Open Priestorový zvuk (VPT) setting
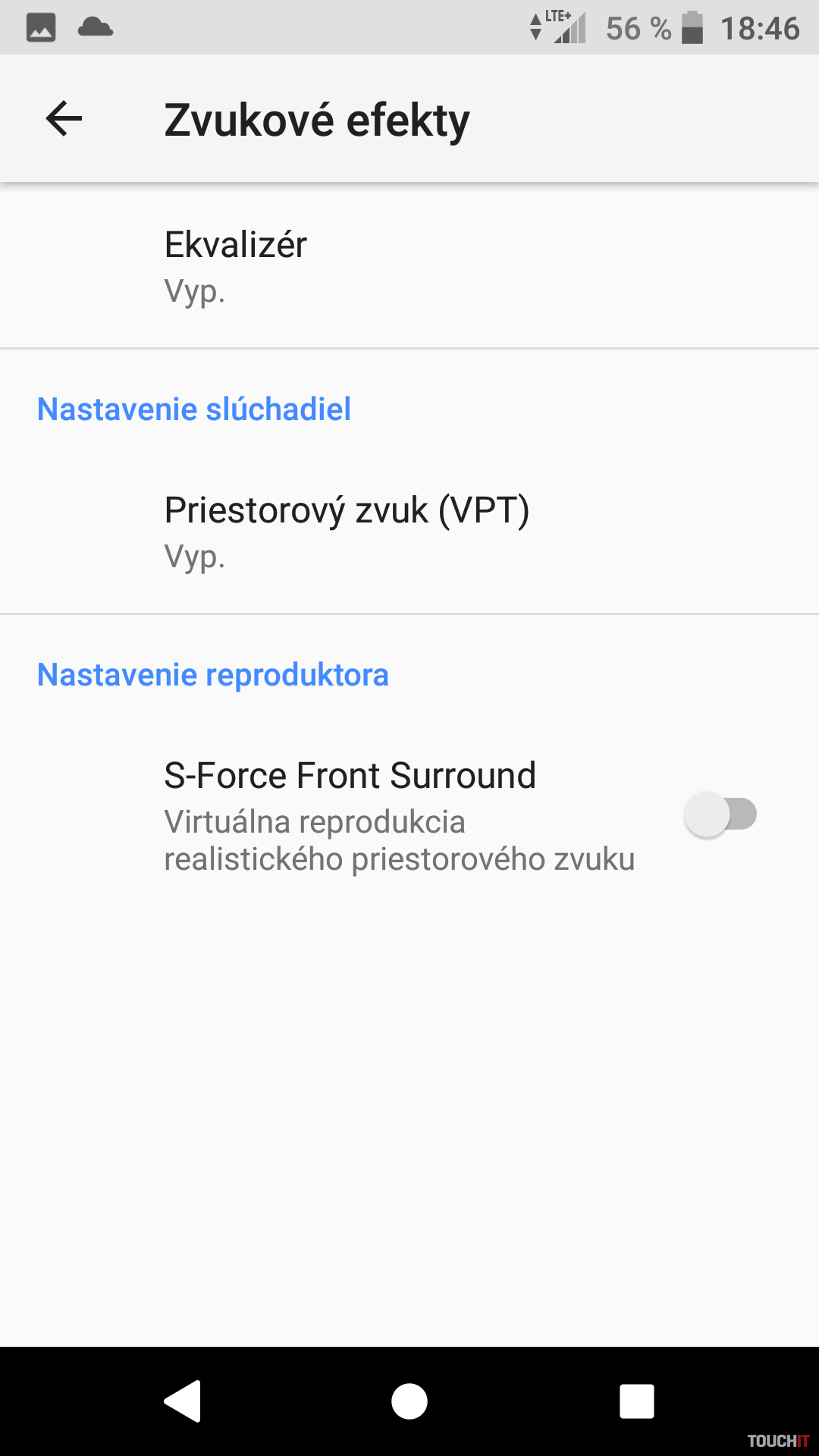 point(409,531)
